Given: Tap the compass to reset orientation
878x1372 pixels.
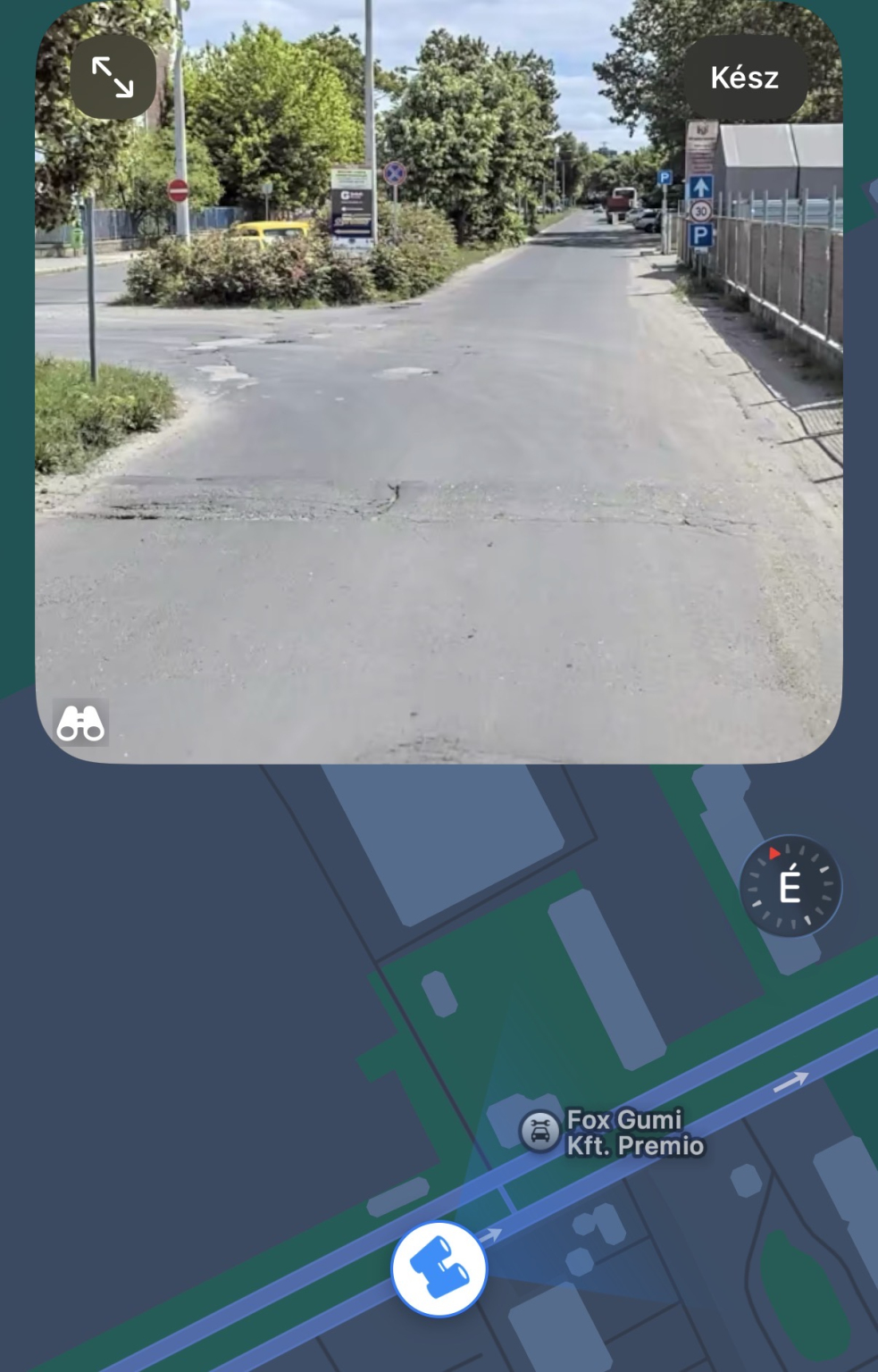Looking at the screenshot, I should coord(790,886).
